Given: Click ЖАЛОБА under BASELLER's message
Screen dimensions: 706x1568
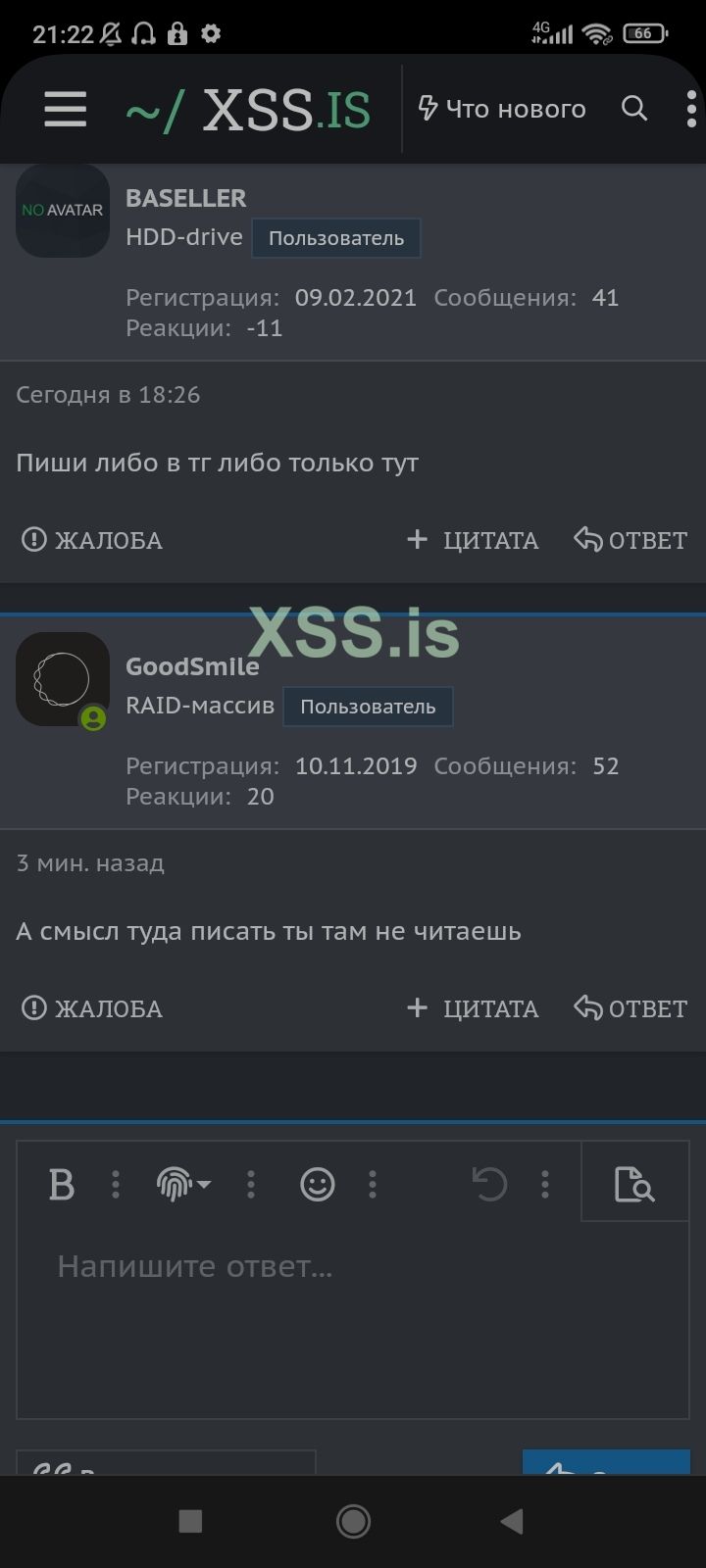Looking at the screenshot, I should point(90,540).
